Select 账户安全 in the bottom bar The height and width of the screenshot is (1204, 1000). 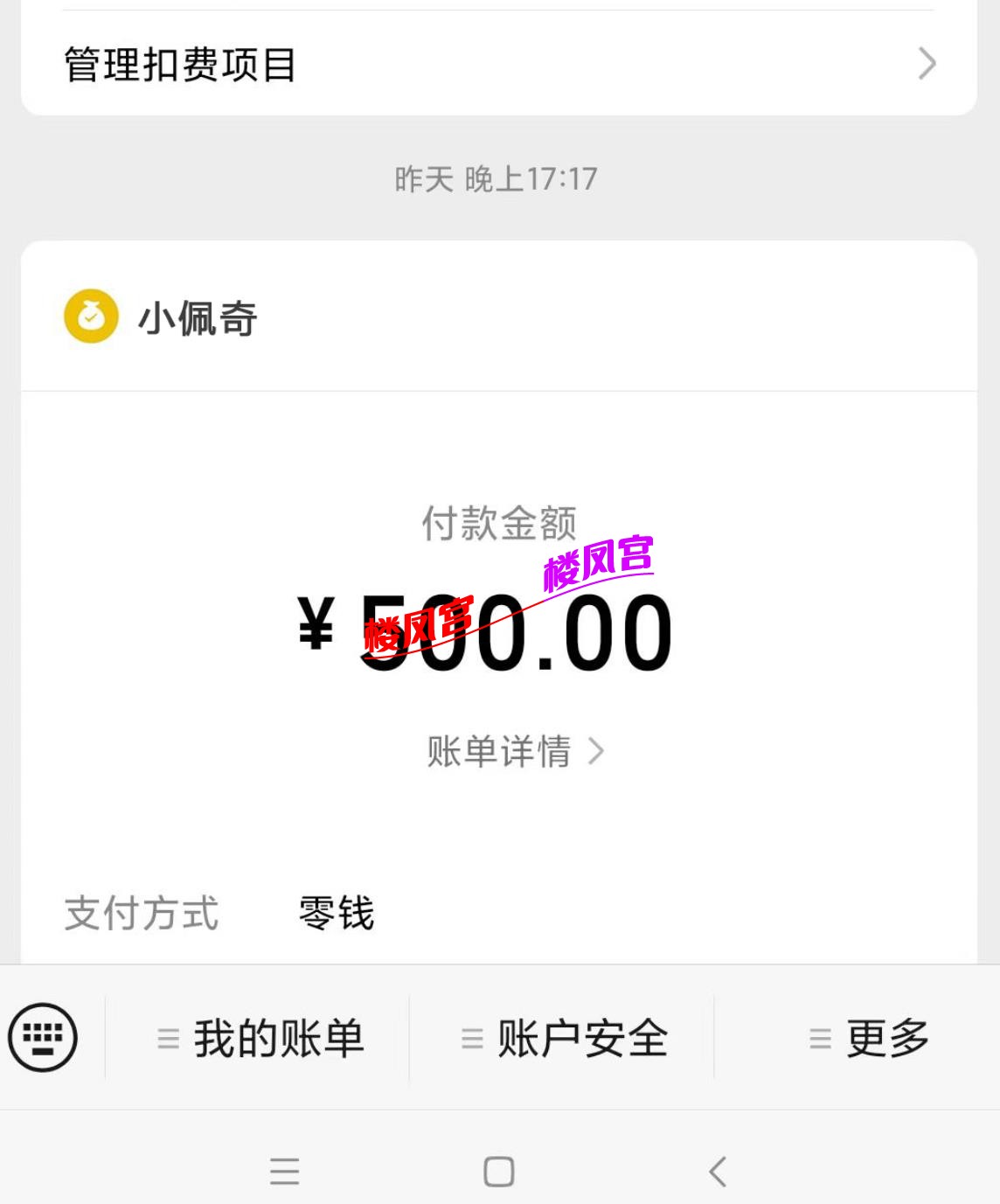pos(582,1038)
